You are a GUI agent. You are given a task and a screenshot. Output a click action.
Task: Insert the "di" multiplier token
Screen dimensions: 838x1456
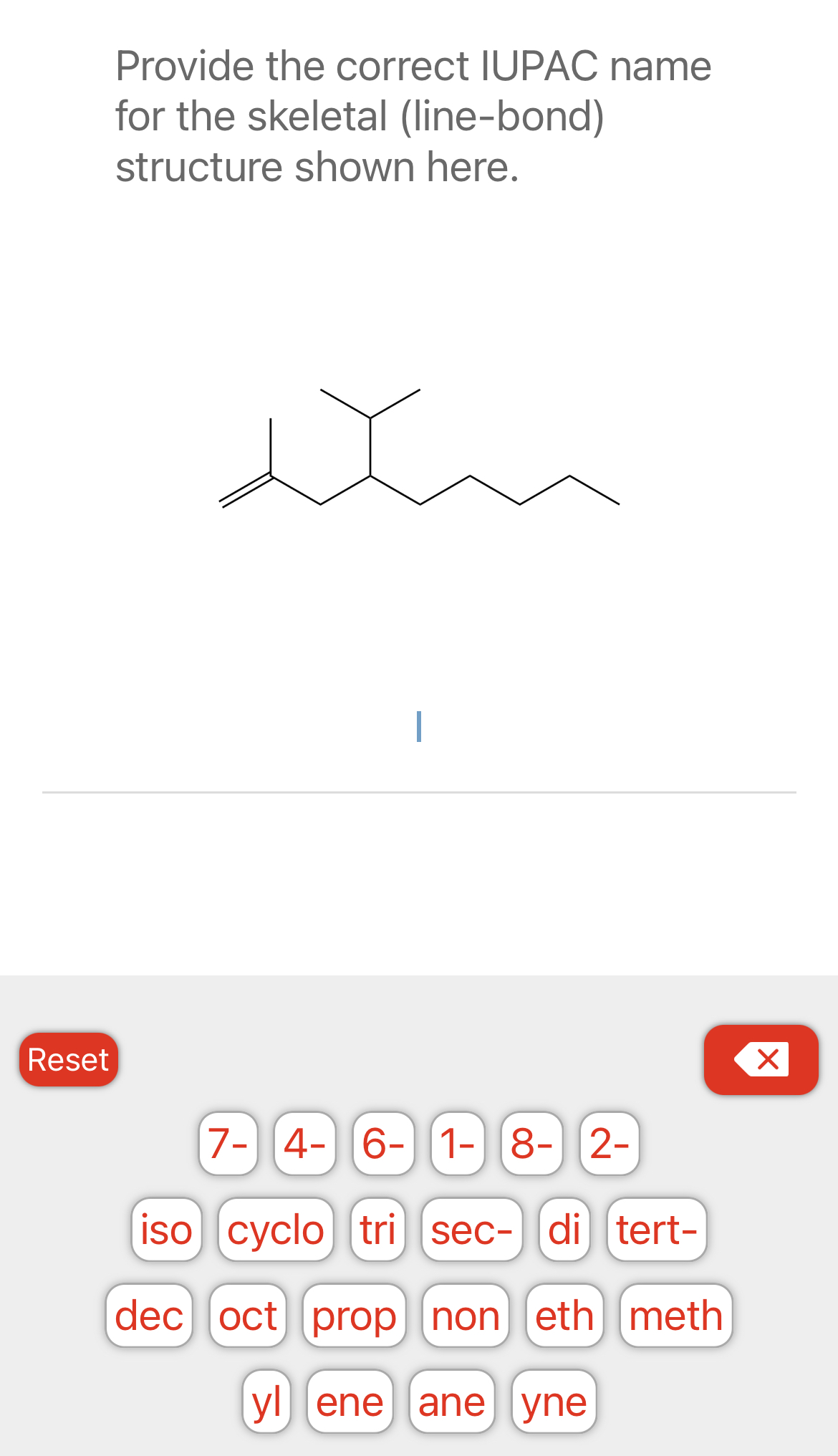[x=564, y=1230]
